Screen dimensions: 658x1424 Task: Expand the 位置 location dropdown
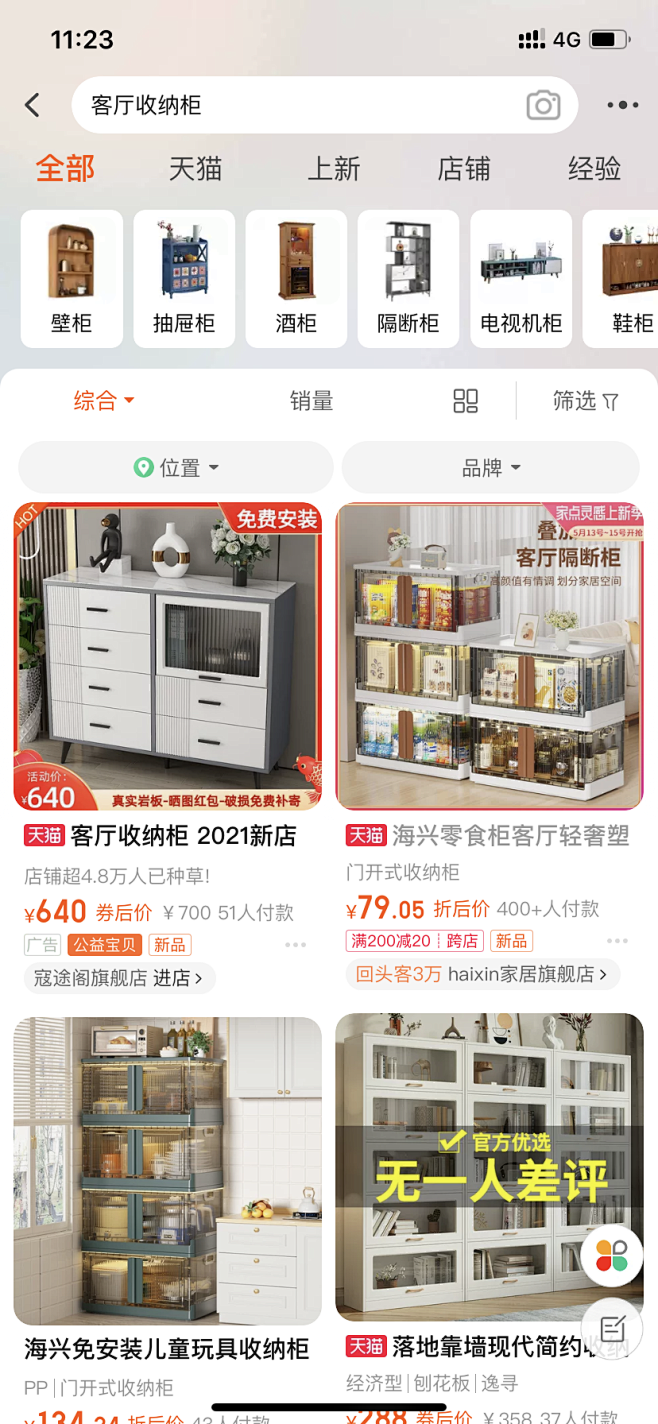176,467
